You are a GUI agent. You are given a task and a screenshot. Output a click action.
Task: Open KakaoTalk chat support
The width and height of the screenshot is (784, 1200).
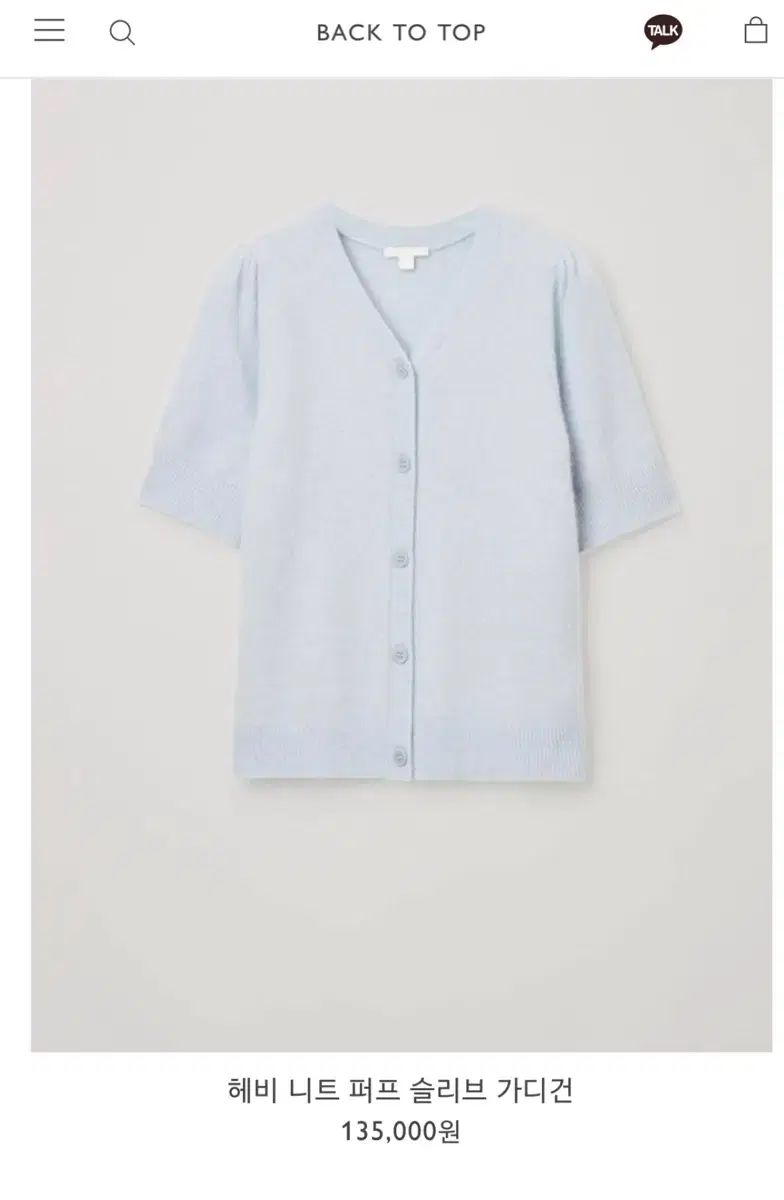[663, 32]
